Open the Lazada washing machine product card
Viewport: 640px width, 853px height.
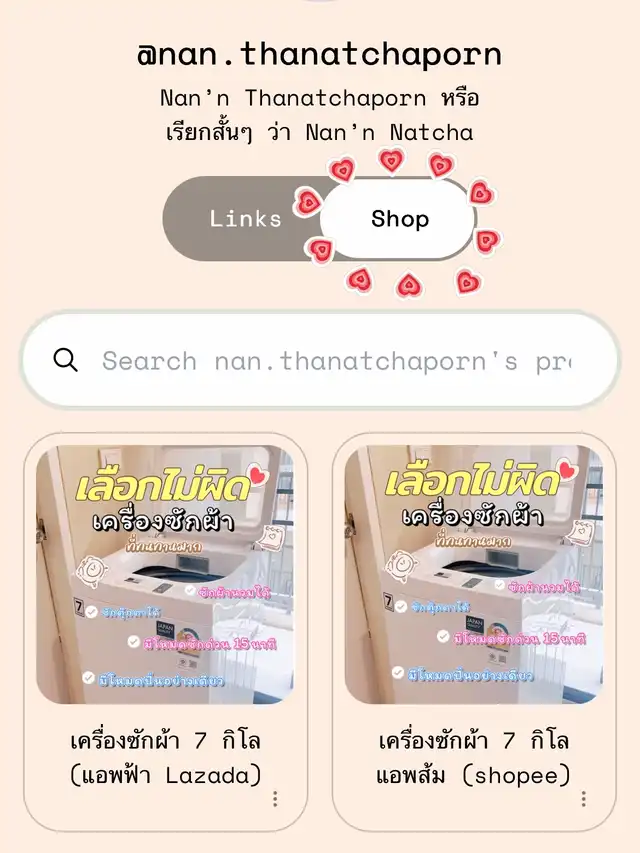(166, 600)
